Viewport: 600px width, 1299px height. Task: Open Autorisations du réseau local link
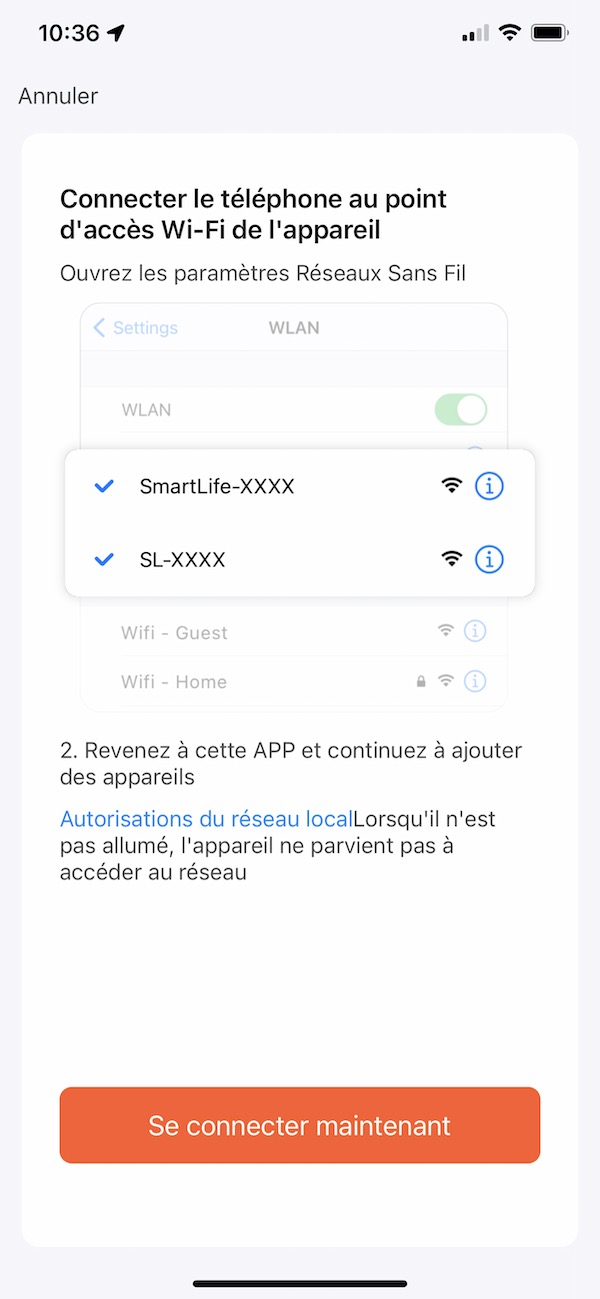pos(206,819)
